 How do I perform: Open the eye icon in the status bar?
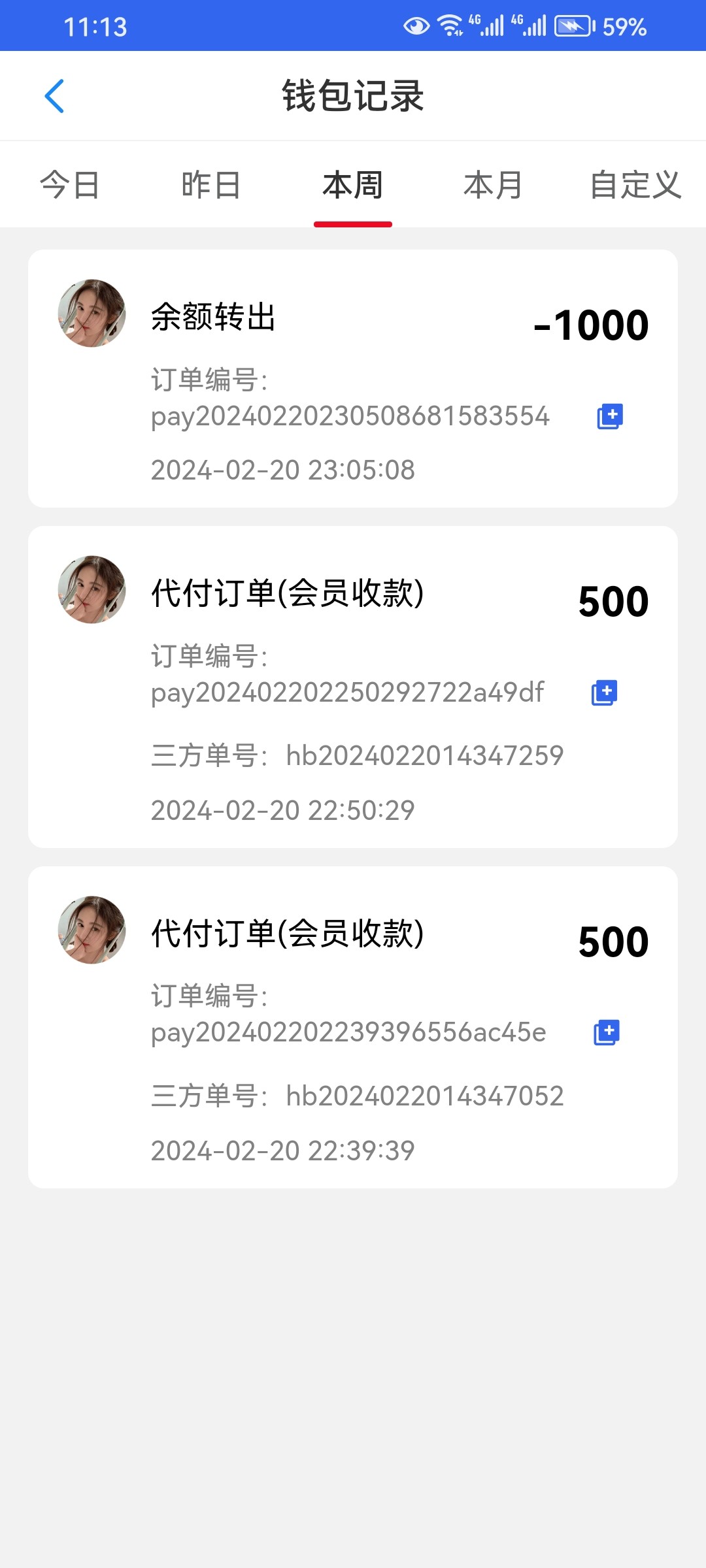tap(416, 25)
